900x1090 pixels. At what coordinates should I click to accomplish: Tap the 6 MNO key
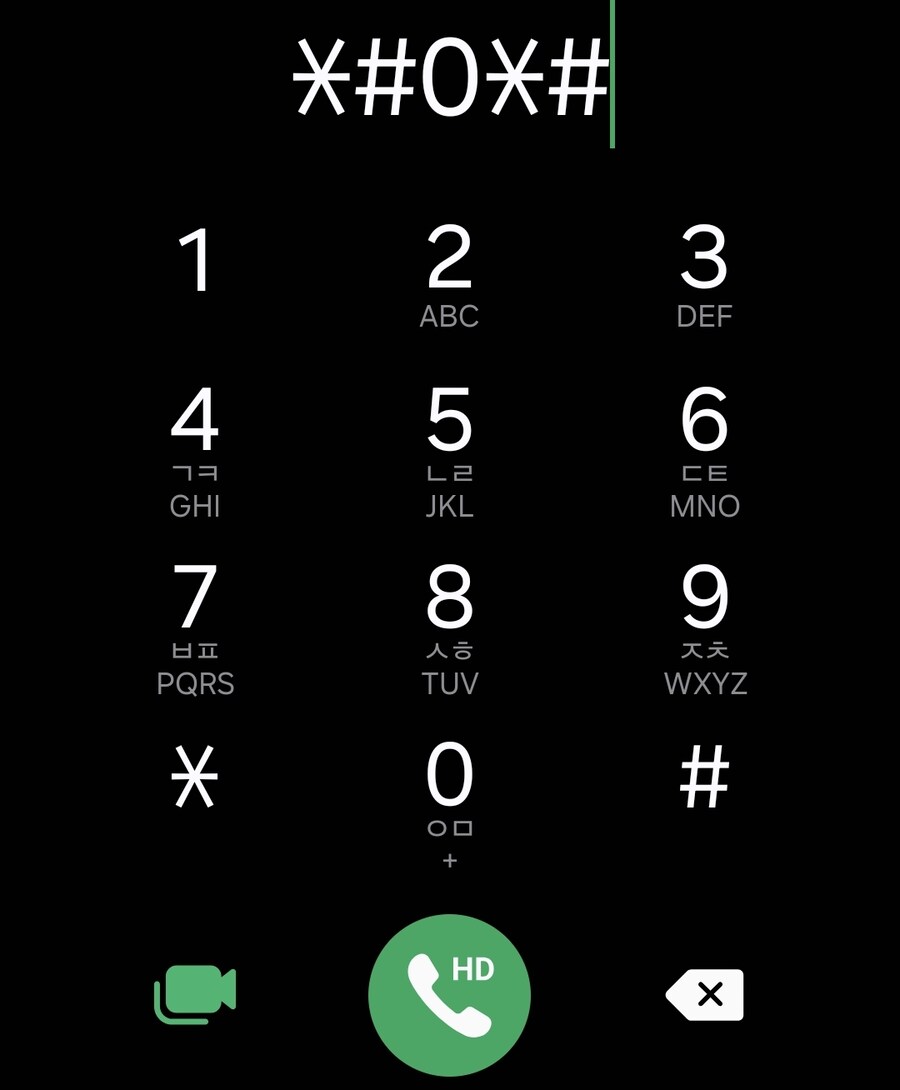704,450
